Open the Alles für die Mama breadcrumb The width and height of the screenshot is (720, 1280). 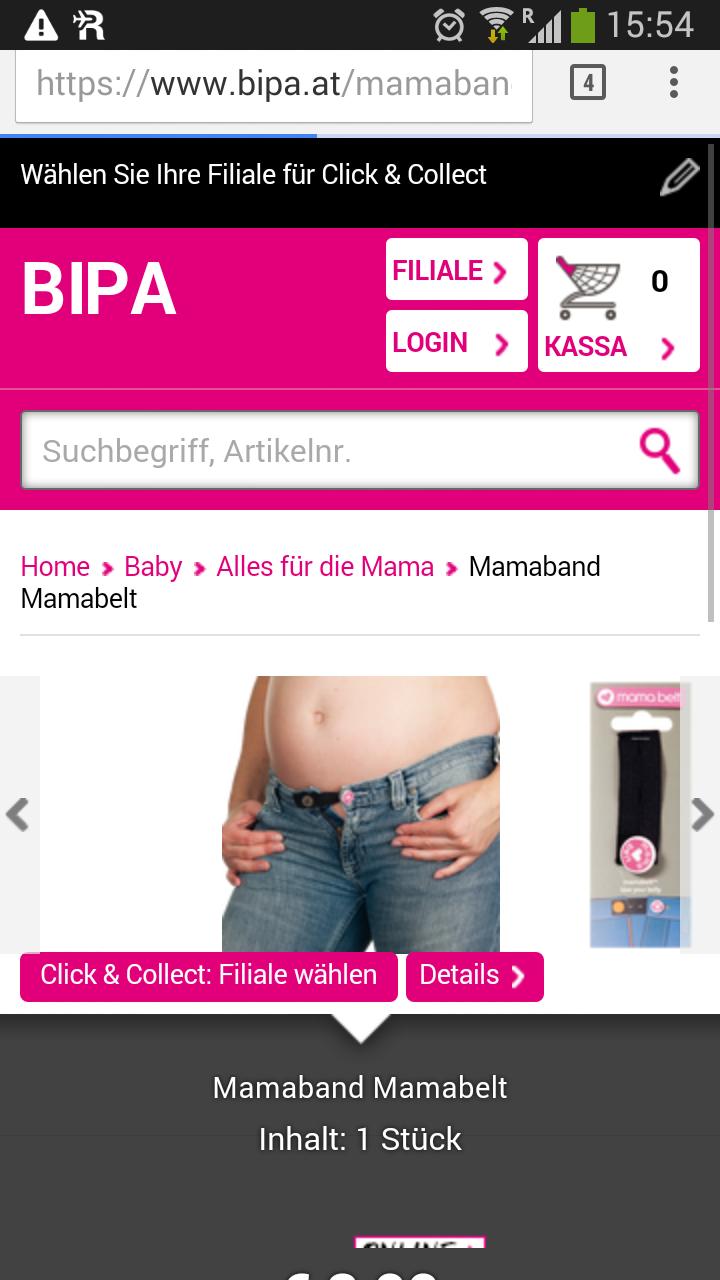(325, 567)
